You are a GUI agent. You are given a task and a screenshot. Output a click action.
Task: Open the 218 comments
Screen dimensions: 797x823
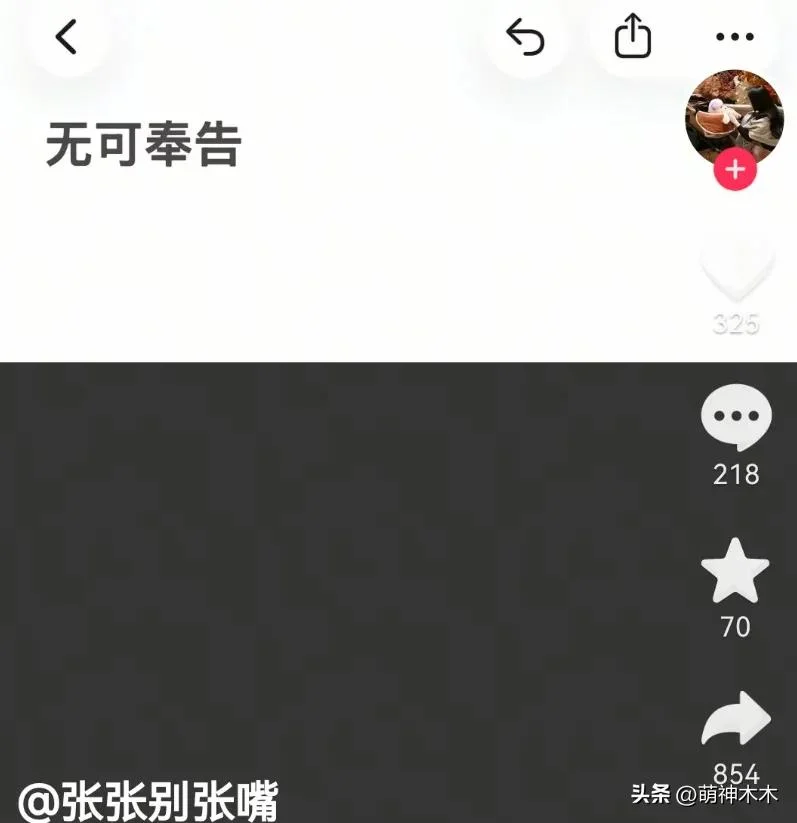point(736,418)
